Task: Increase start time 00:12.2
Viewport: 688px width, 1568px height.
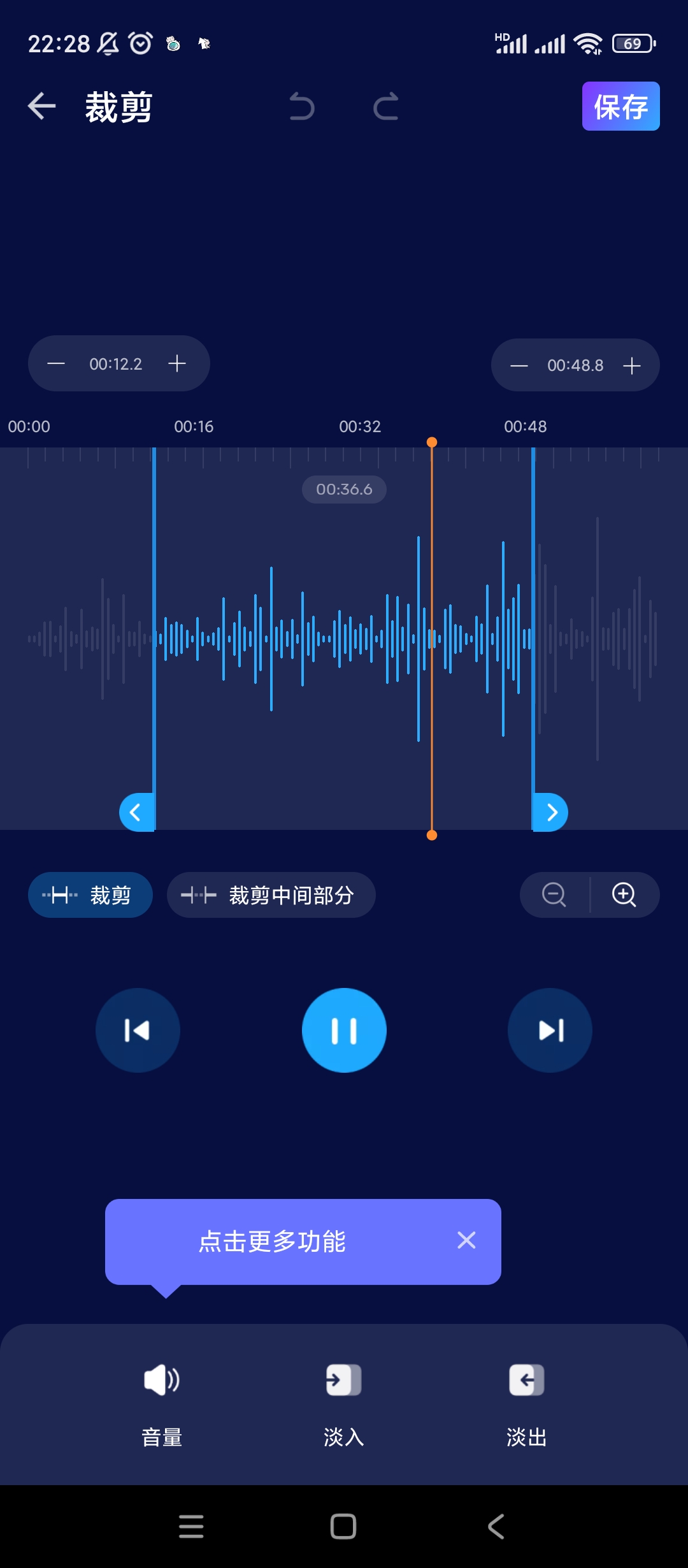Action: coord(177,364)
